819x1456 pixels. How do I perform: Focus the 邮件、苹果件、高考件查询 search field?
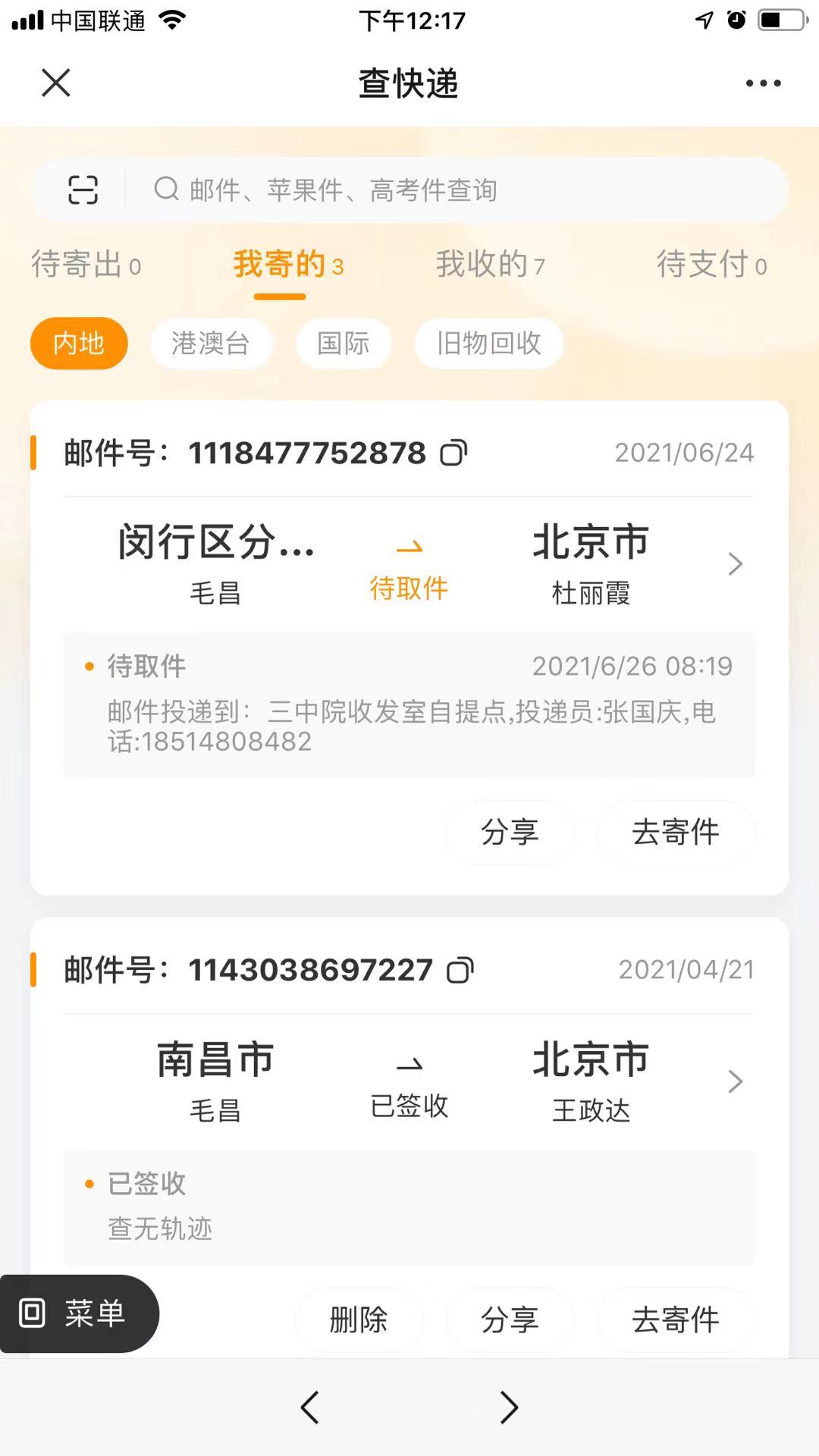pos(455,190)
